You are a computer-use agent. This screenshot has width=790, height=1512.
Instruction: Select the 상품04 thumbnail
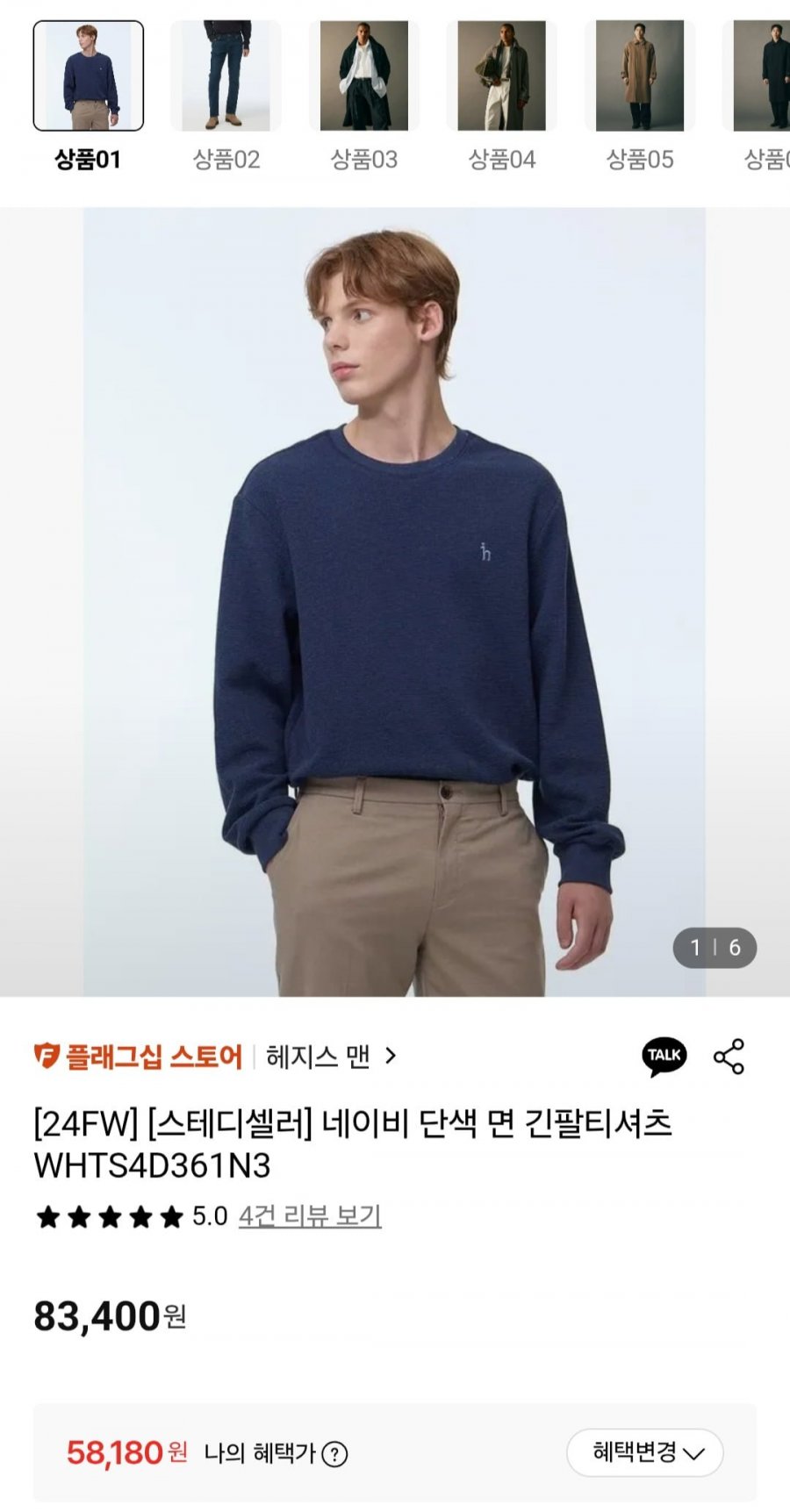[x=502, y=76]
